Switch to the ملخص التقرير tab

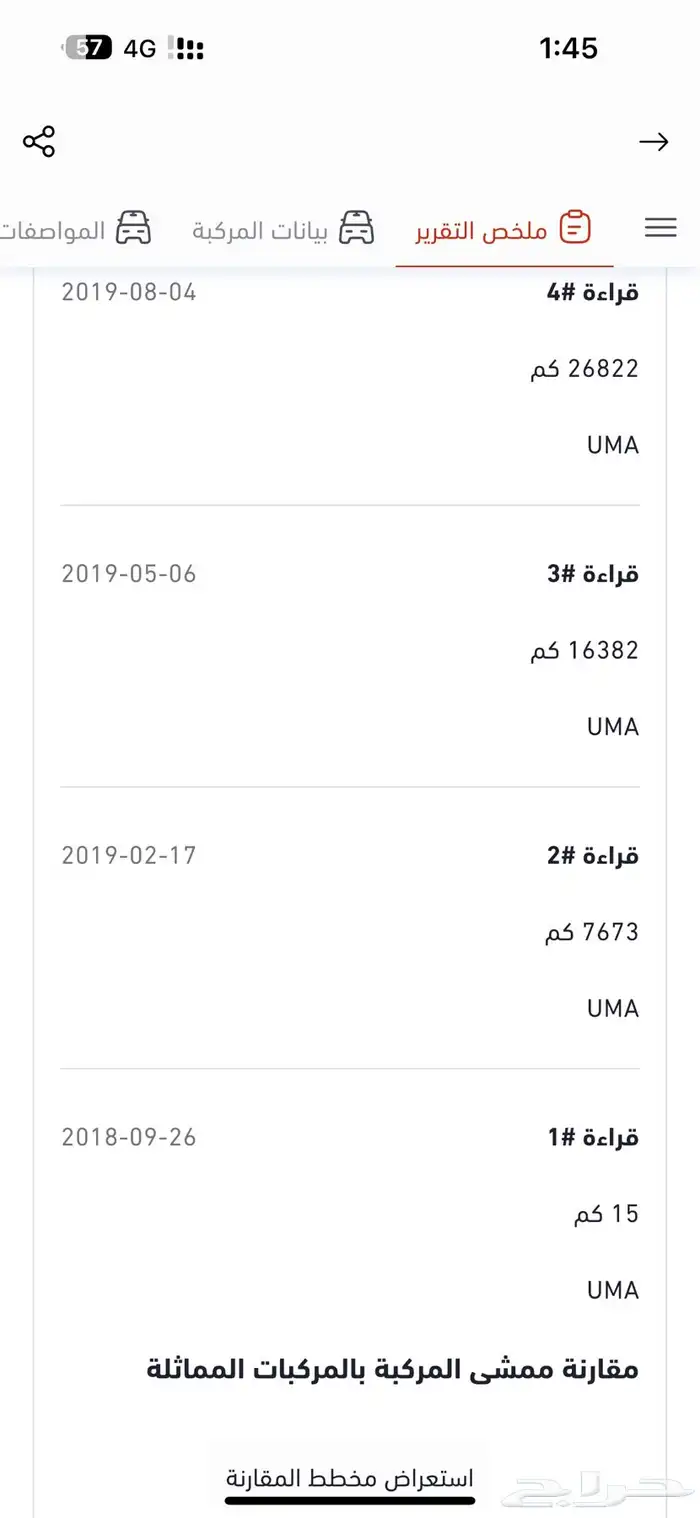point(504,230)
